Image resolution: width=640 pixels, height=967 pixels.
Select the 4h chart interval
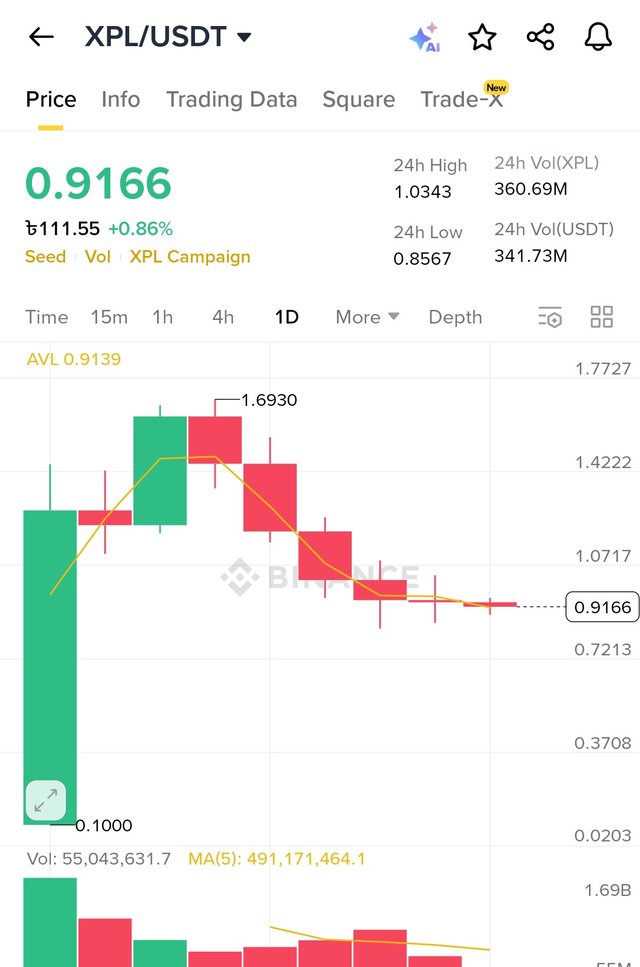tap(223, 317)
